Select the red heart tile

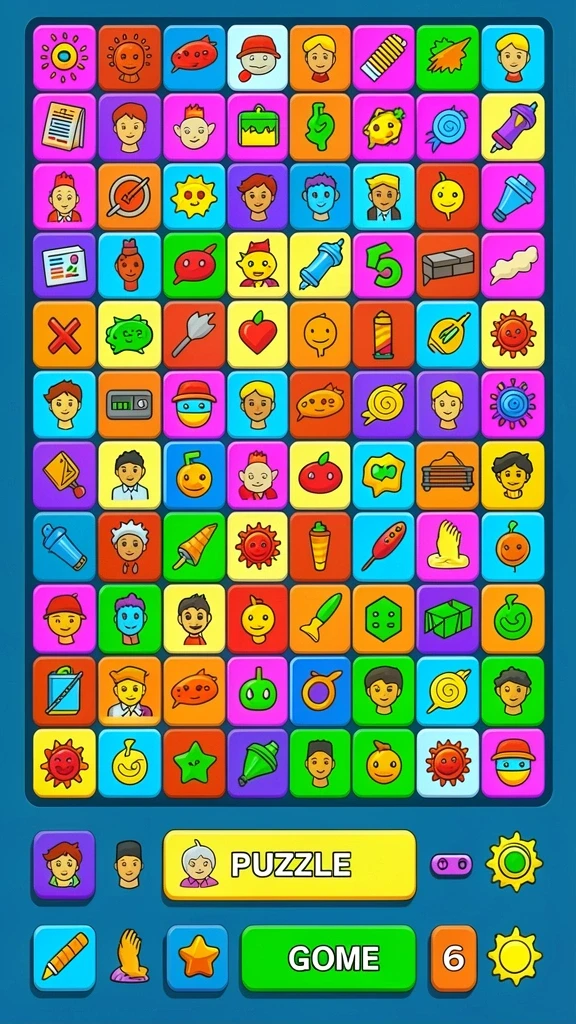click(257, 334)
